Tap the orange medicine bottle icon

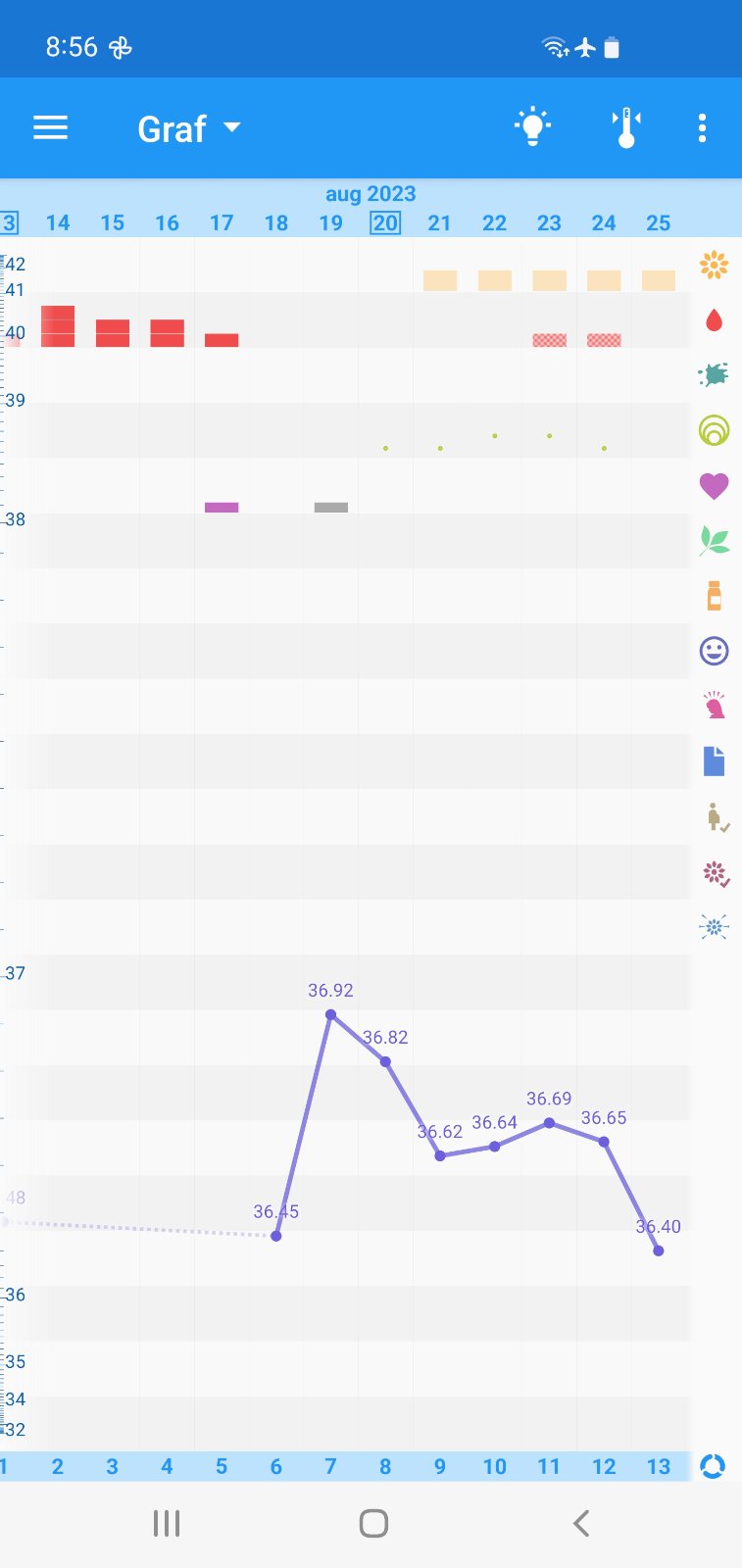(x=714, y=595)
